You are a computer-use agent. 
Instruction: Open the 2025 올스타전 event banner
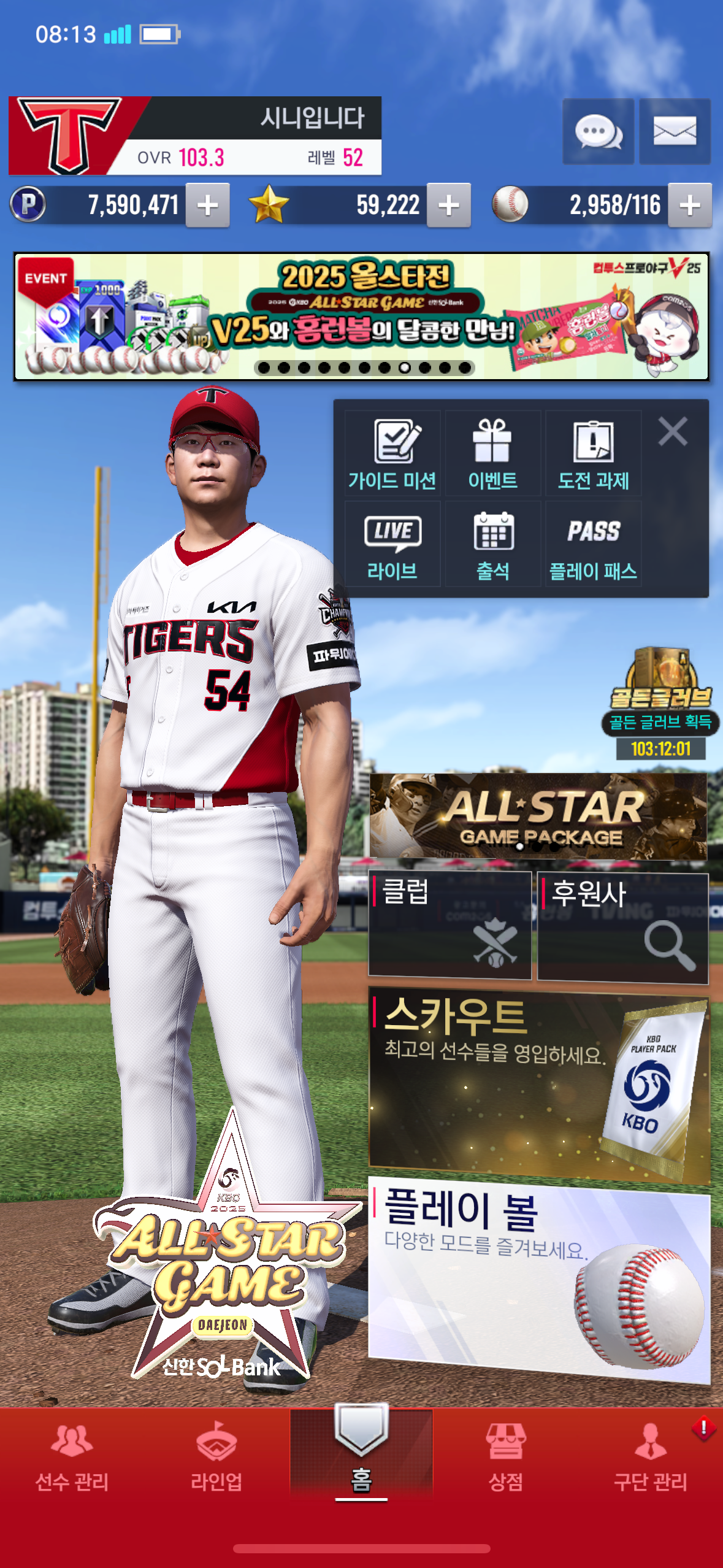point(361,317)
